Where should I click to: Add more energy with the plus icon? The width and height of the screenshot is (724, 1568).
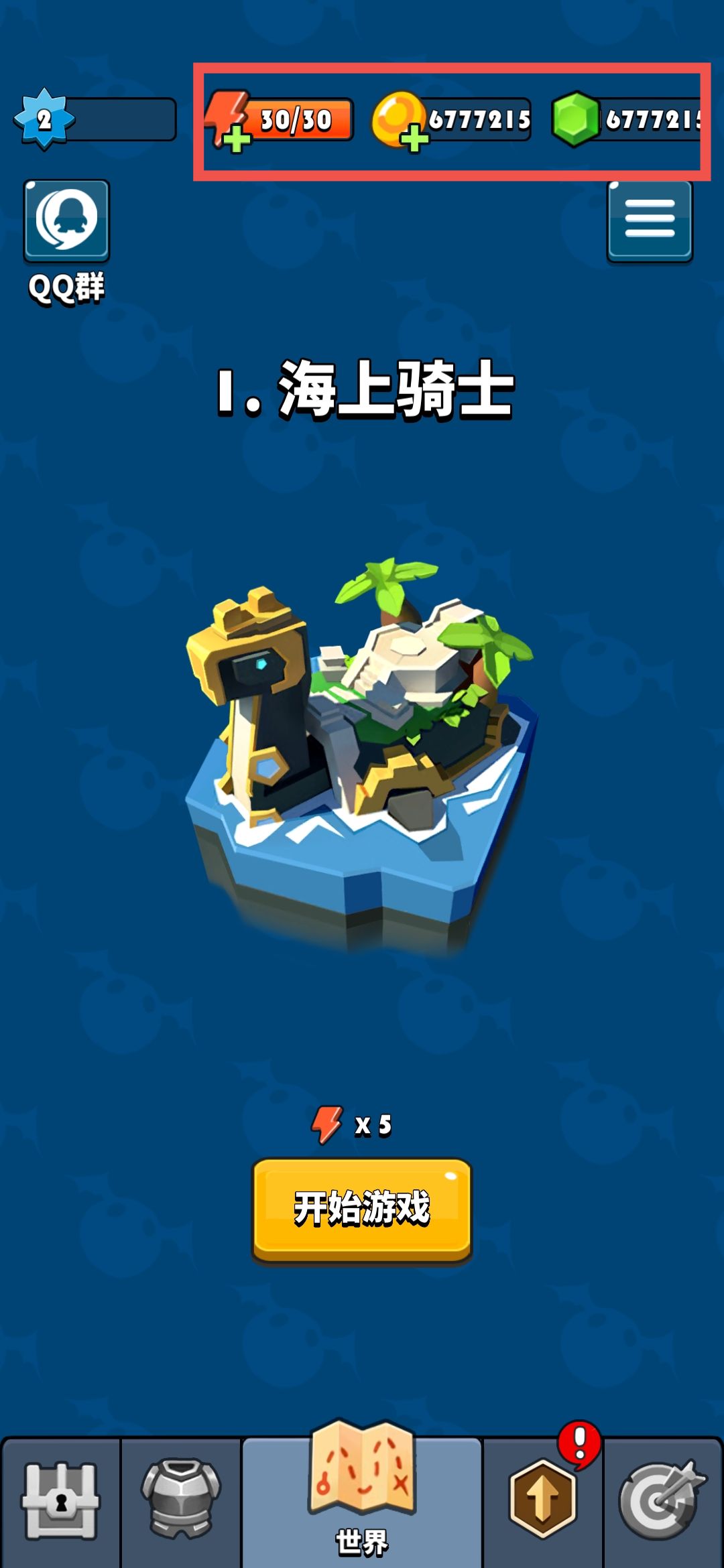(237, 140)
